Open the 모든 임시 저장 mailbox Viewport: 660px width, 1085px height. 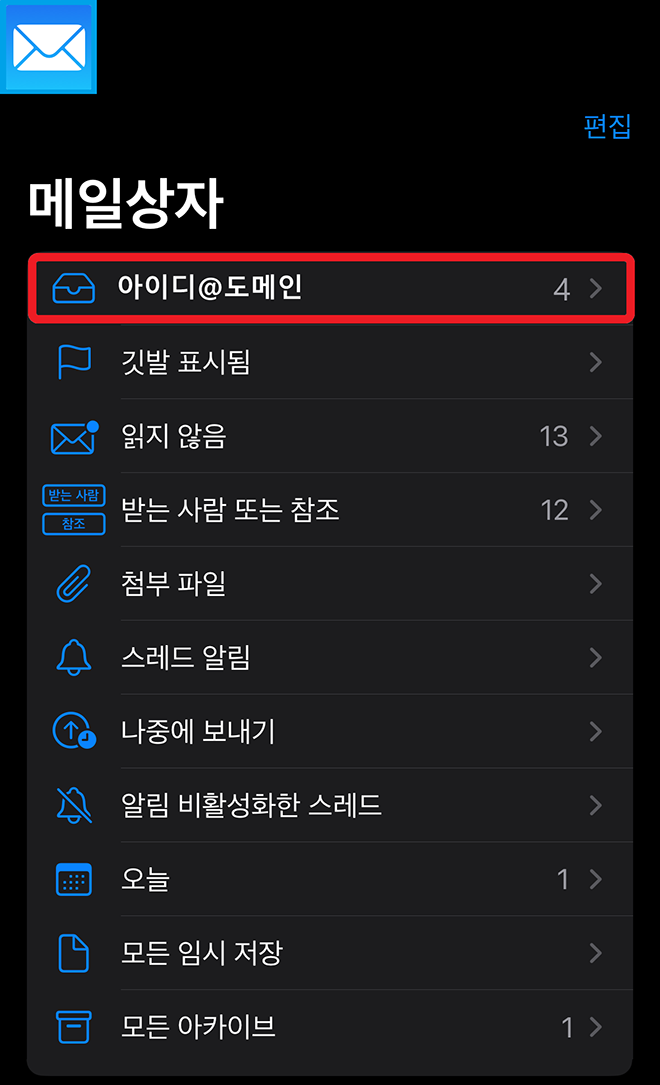(330, 952)
